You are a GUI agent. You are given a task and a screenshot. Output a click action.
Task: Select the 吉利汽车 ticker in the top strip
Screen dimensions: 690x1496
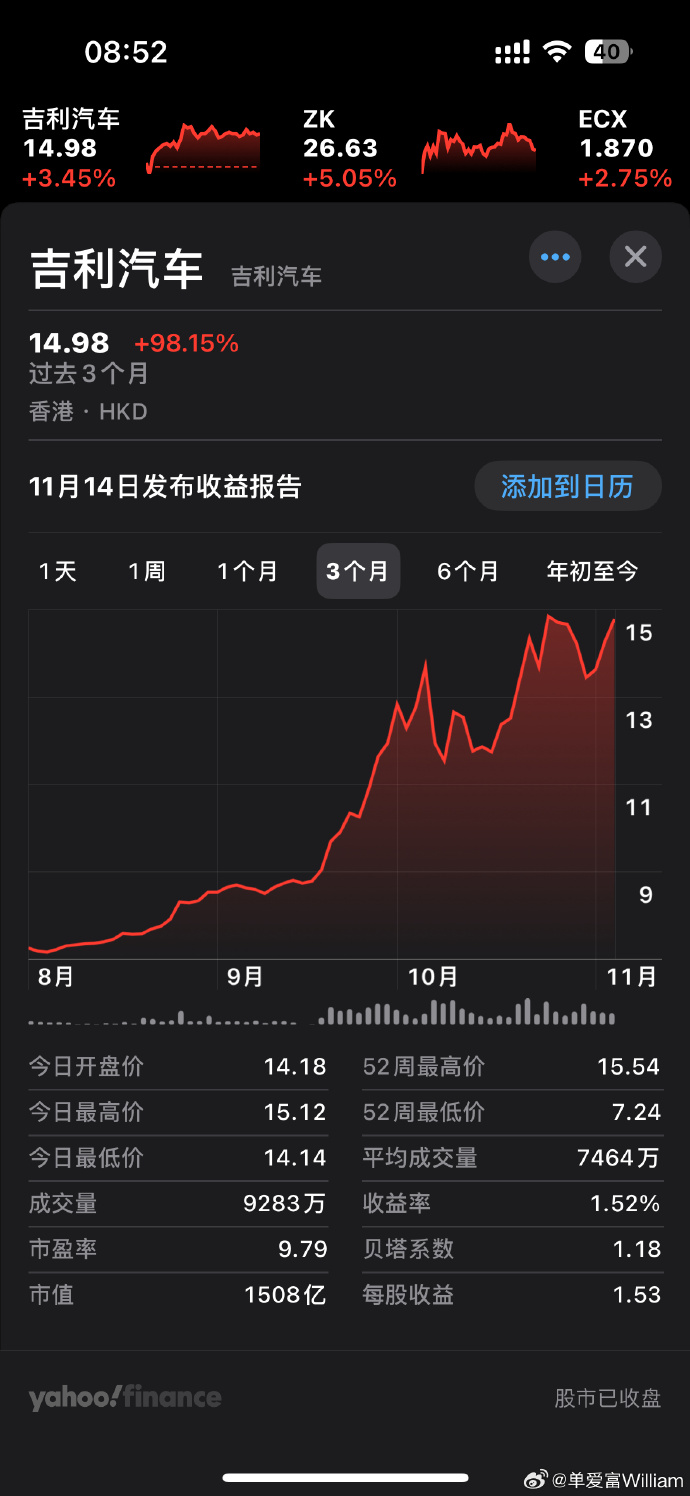click(140, 148)
